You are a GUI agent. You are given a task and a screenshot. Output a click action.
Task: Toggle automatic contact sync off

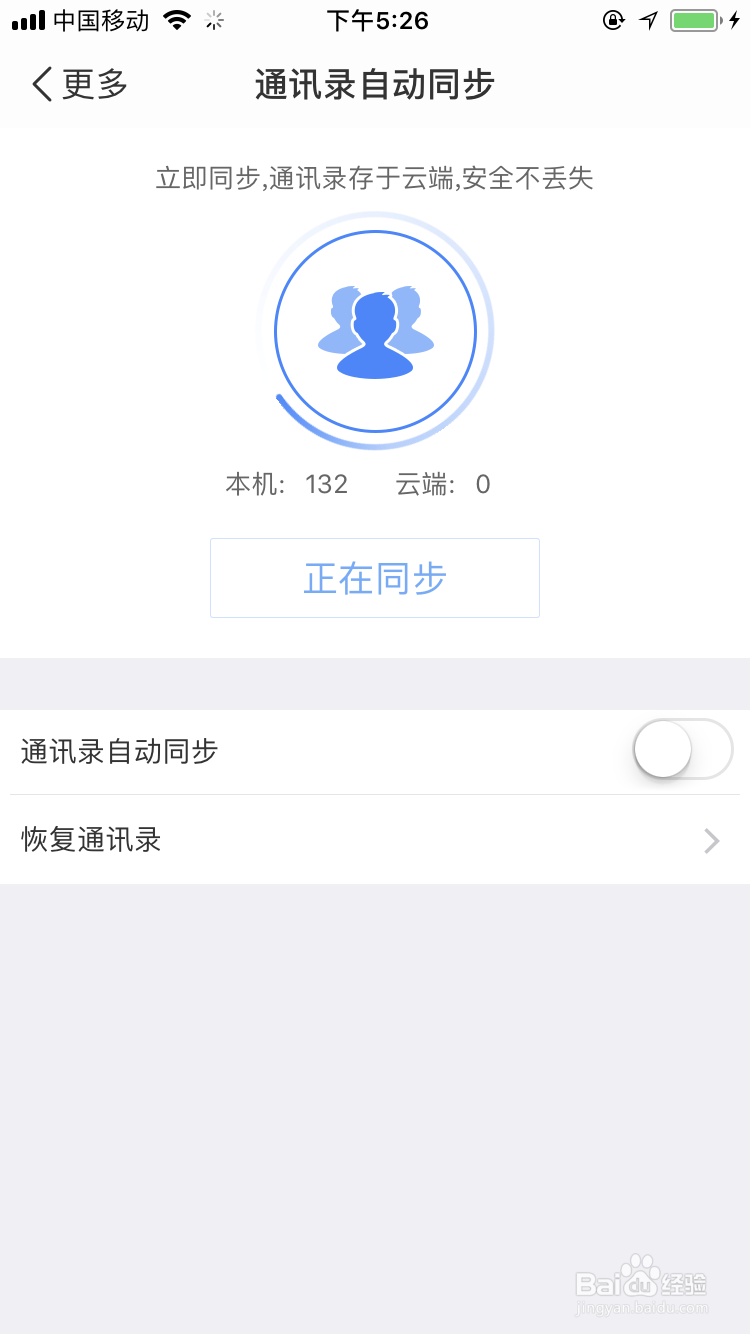(683, 749)
